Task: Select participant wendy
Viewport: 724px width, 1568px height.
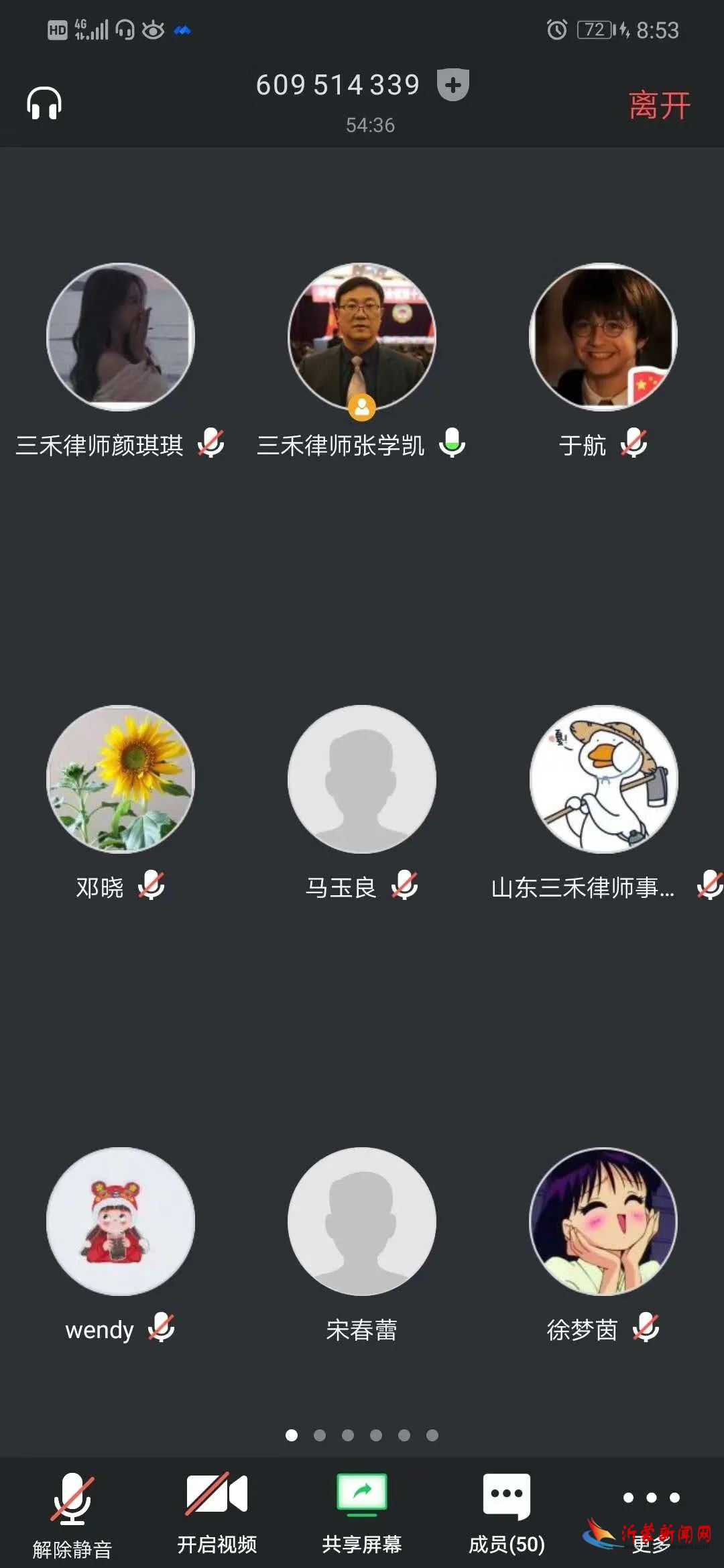Action: point(121,1222)
